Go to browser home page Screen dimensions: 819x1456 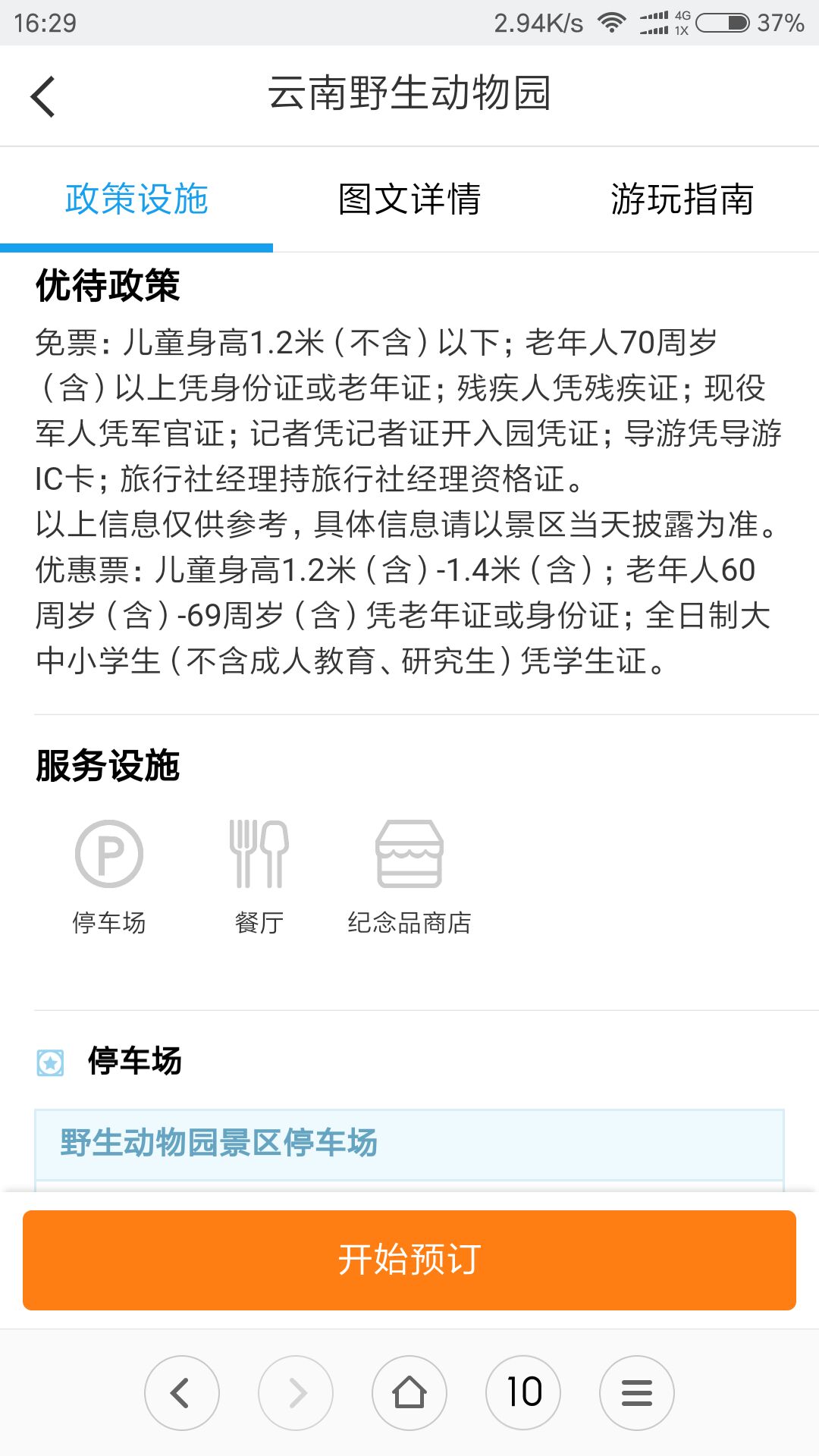(409, 1393)
